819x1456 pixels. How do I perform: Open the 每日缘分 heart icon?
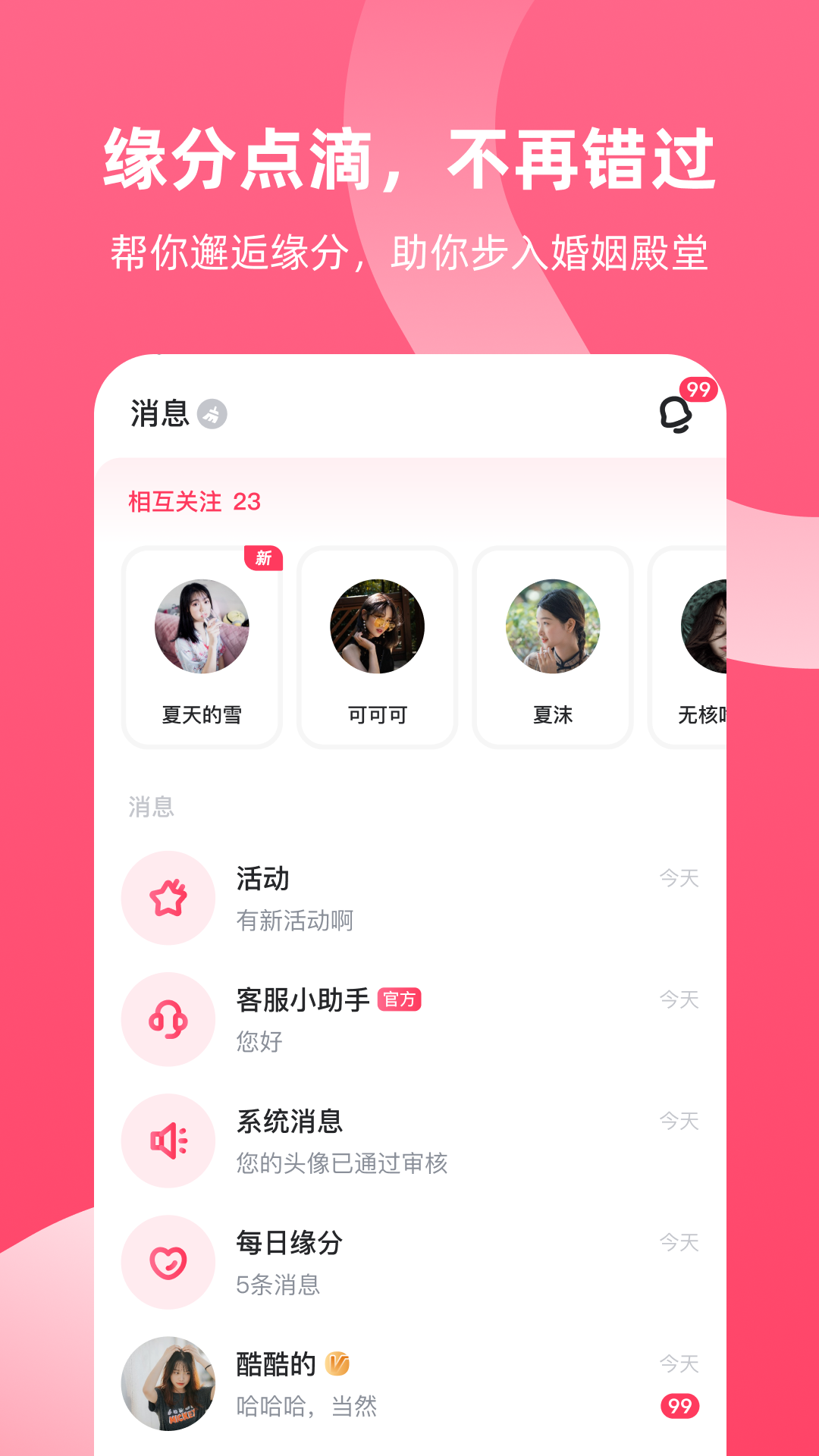(x=168, y=1262)
